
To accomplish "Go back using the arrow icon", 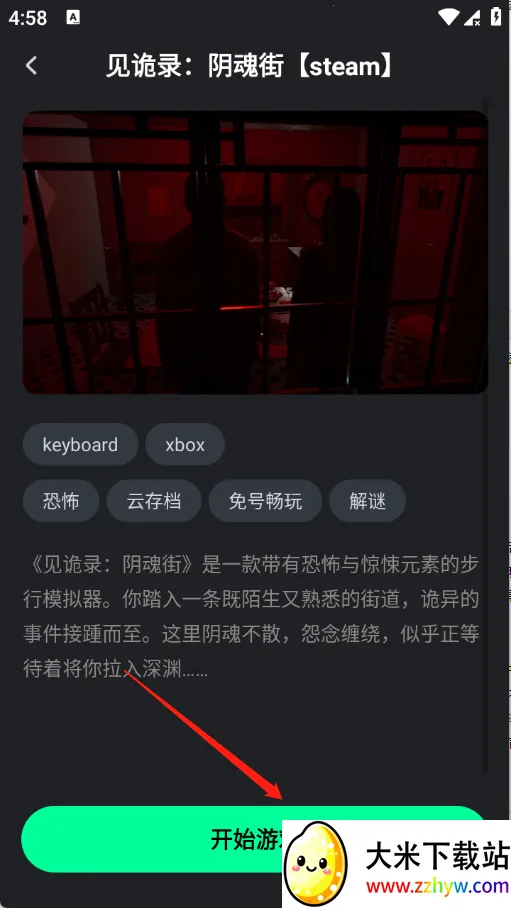I will click(31, 65).
